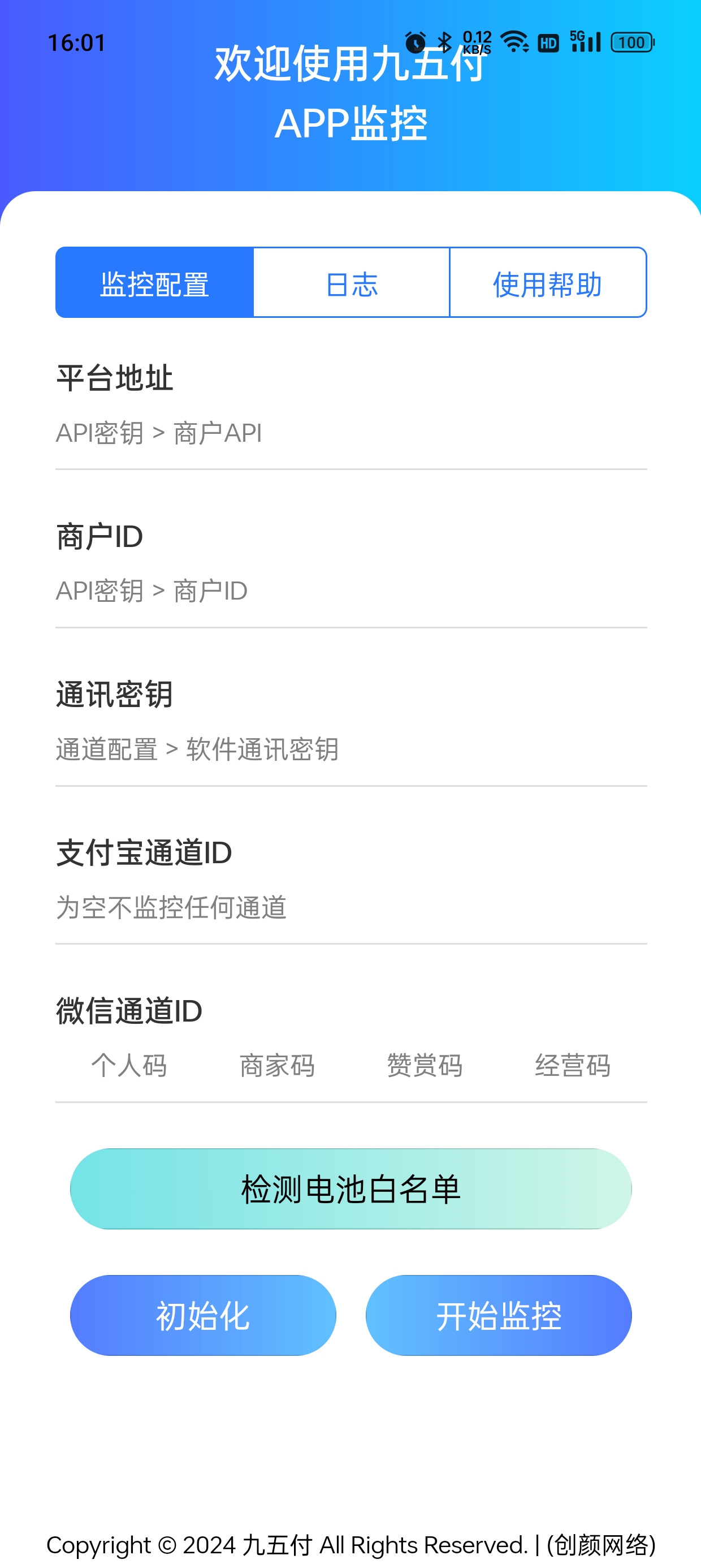Focus the 商户ID text field
Image resolution: width=701 pixels, height=1568 pixels.
click(351, 592)
